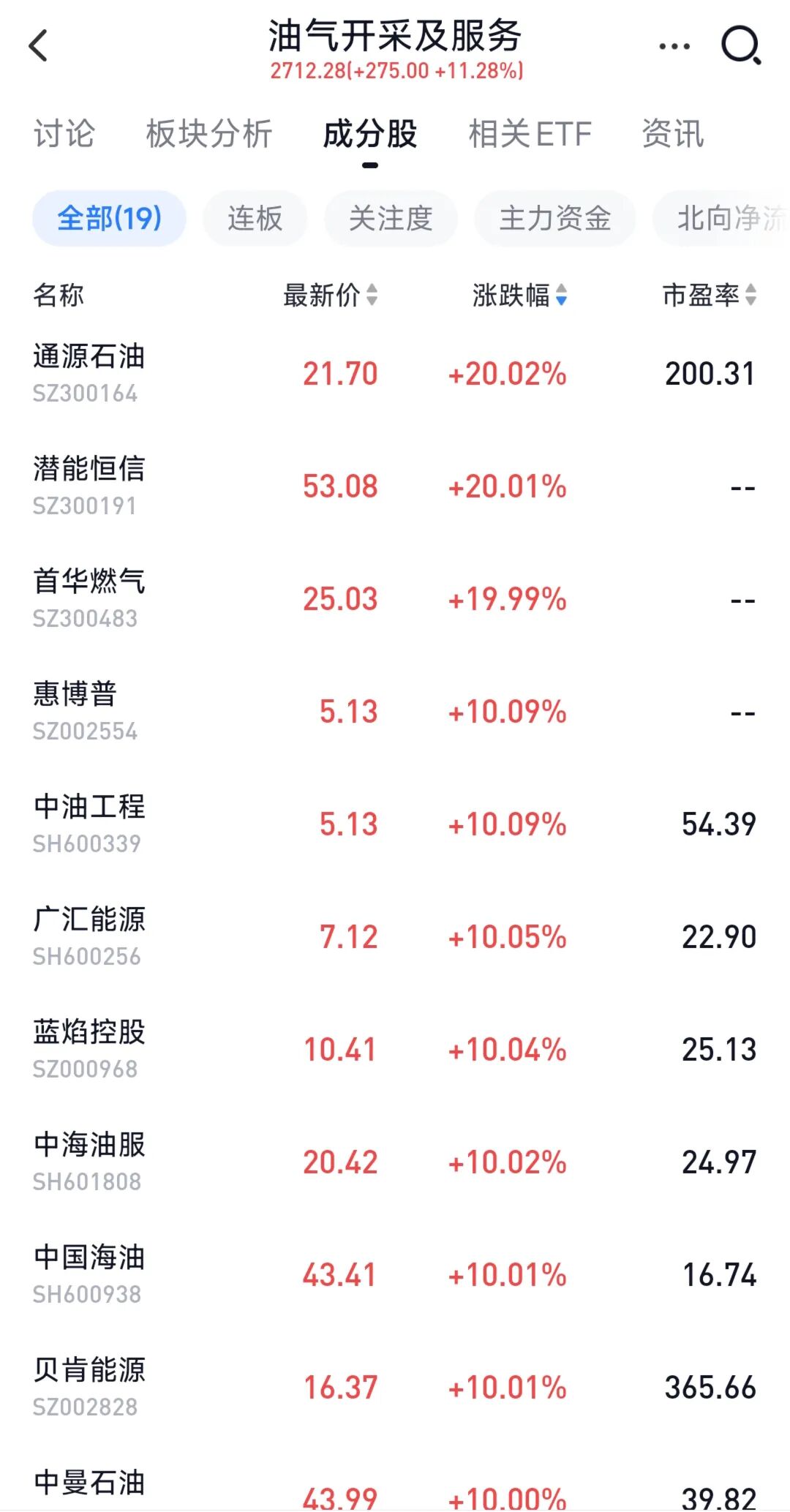The image size is (790, 1512).
Task: Sort the list by 涨跌幅
Action: point(519,296)
